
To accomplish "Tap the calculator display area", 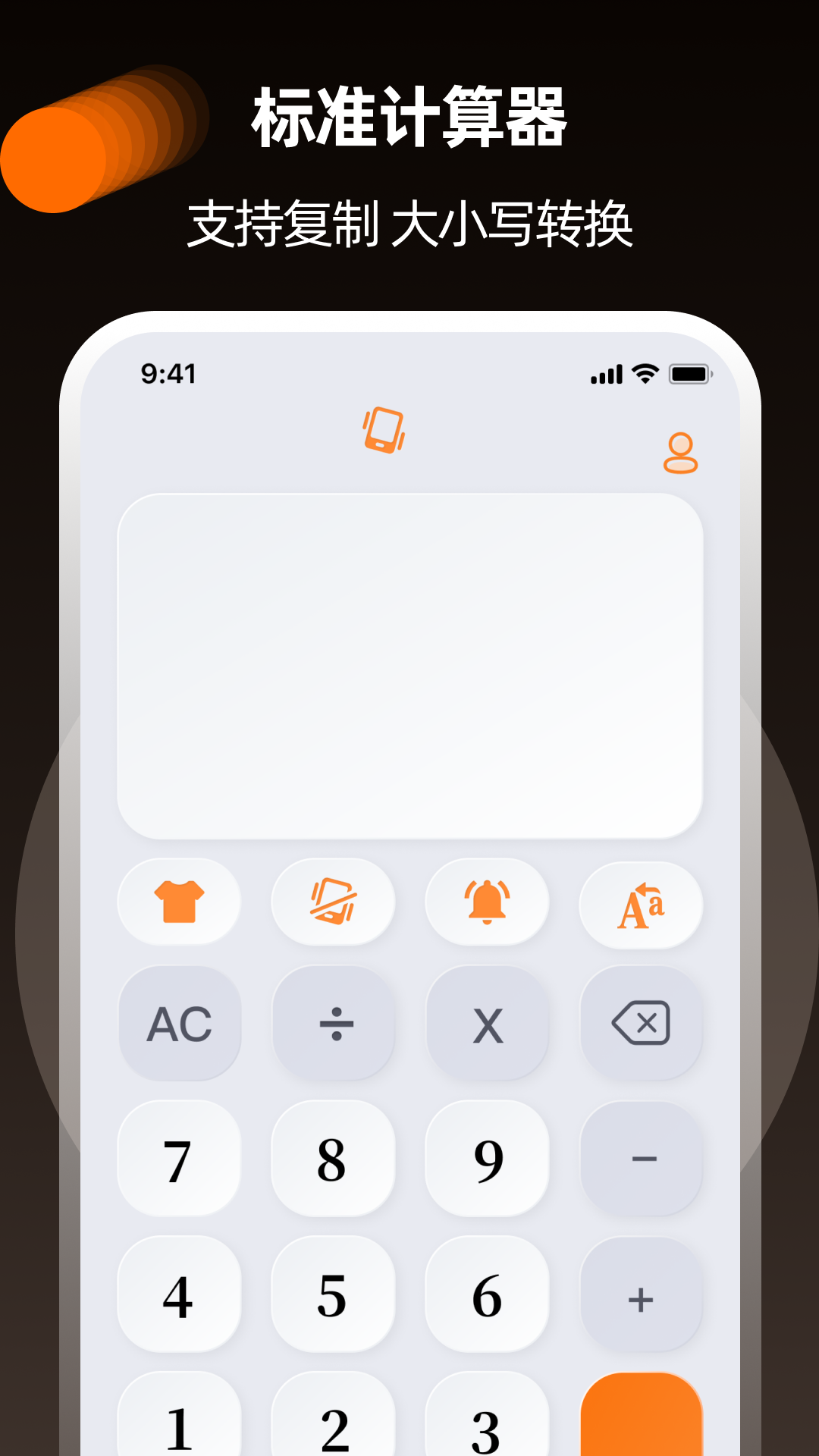I will (410, 664).
